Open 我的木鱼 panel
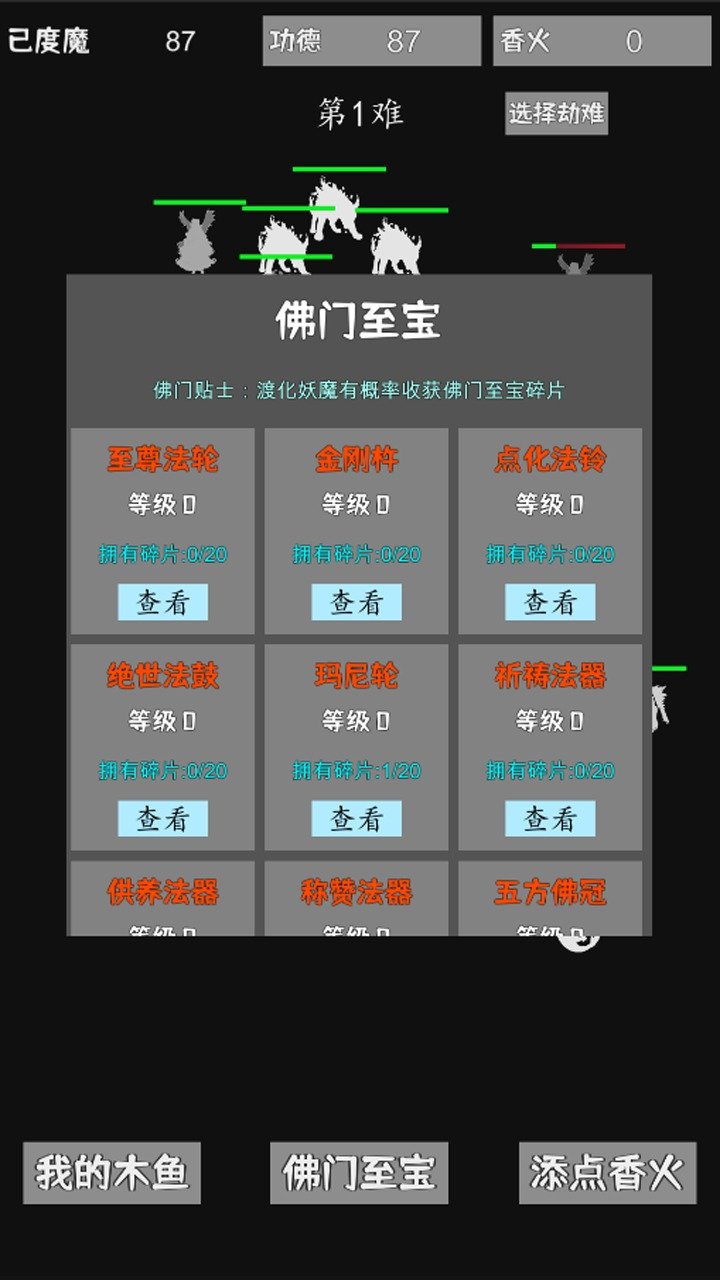 point(112,1172)
